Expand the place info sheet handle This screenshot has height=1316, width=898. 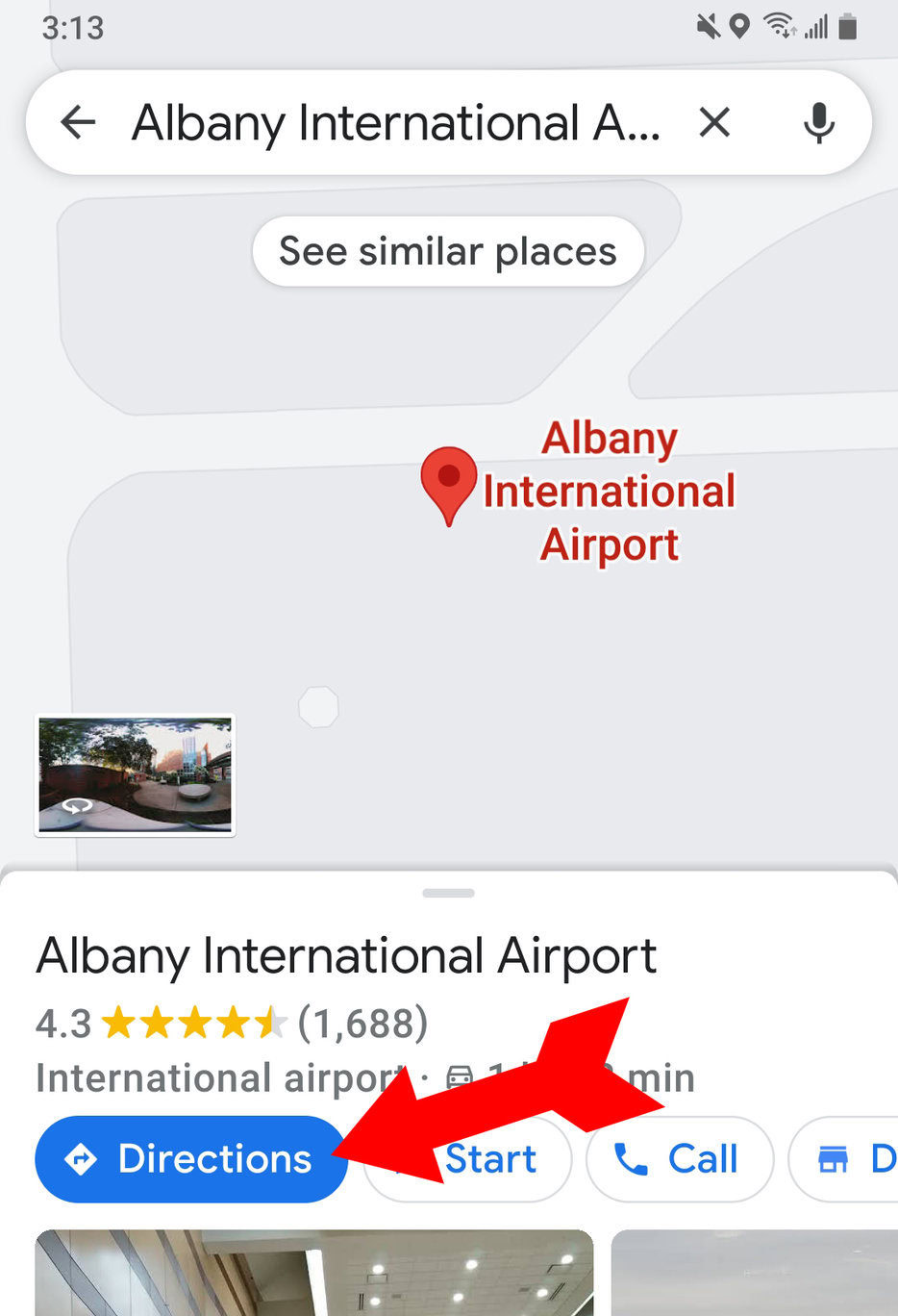[448, 893]
